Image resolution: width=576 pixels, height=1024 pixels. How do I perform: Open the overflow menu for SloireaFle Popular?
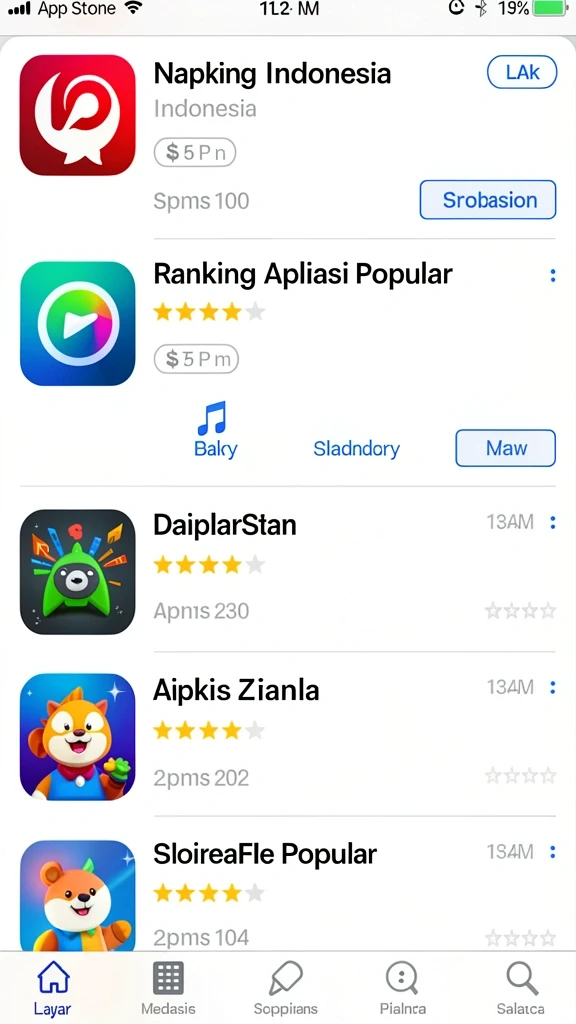tap(552, 852)
